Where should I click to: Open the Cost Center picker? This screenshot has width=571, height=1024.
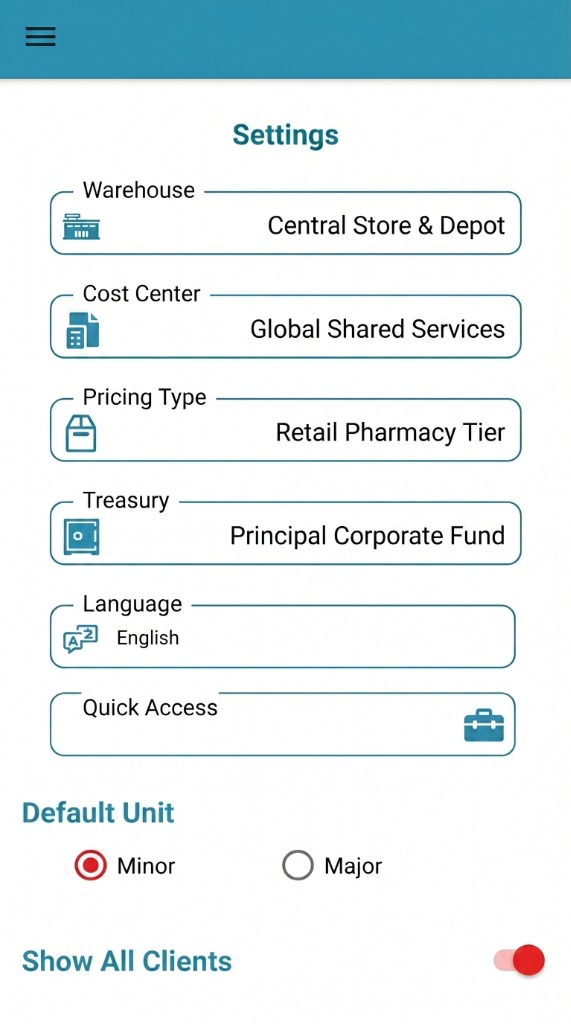coord(286,327)
